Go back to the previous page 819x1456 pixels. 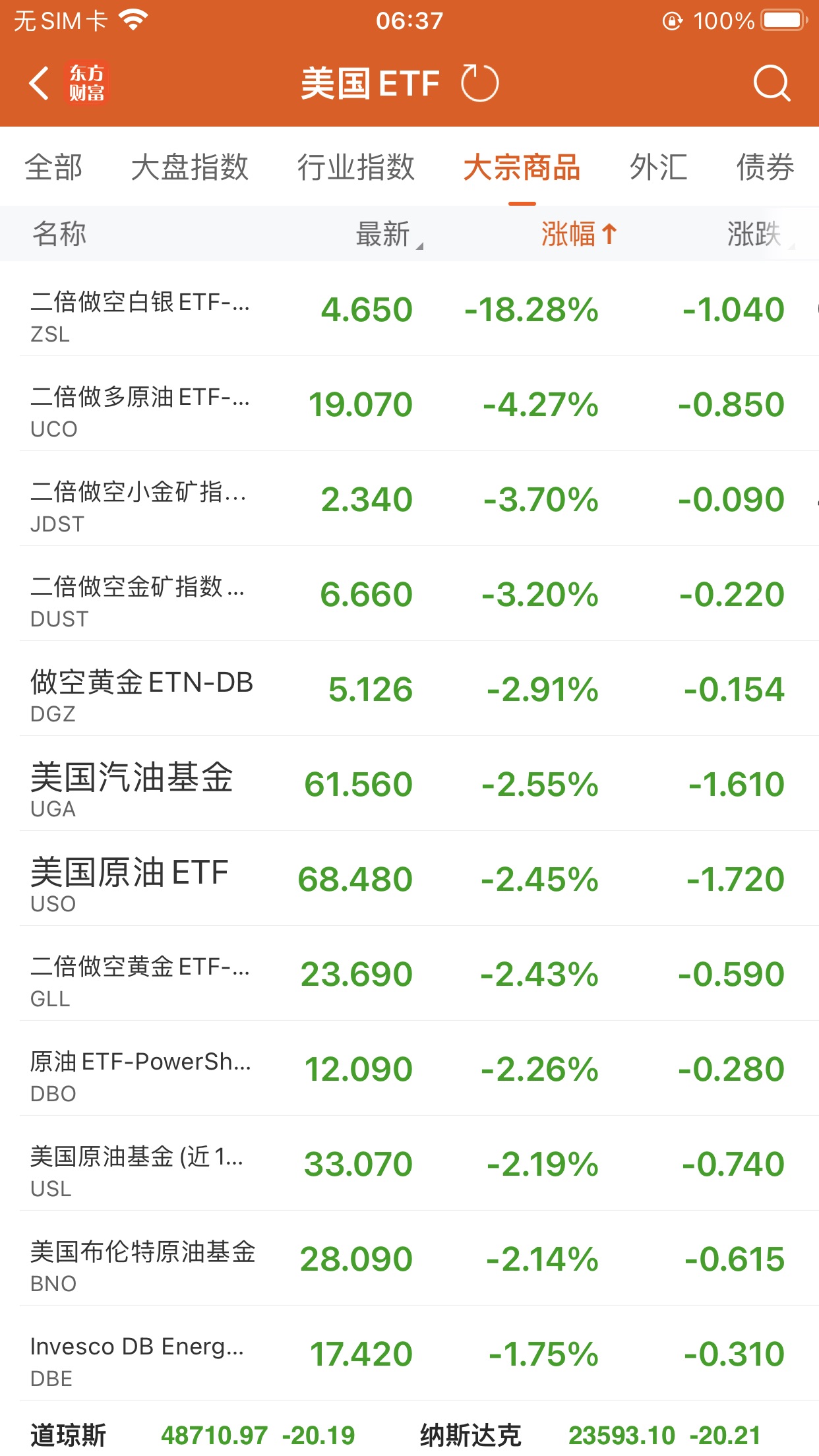(40, 84)
